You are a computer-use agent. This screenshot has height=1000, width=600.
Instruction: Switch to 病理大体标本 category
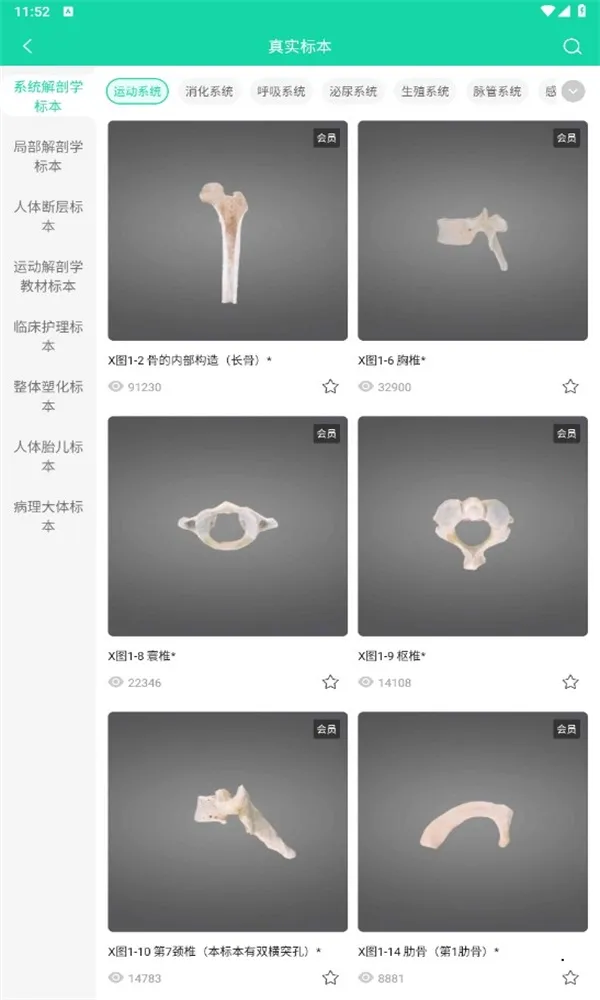[48, 516]
